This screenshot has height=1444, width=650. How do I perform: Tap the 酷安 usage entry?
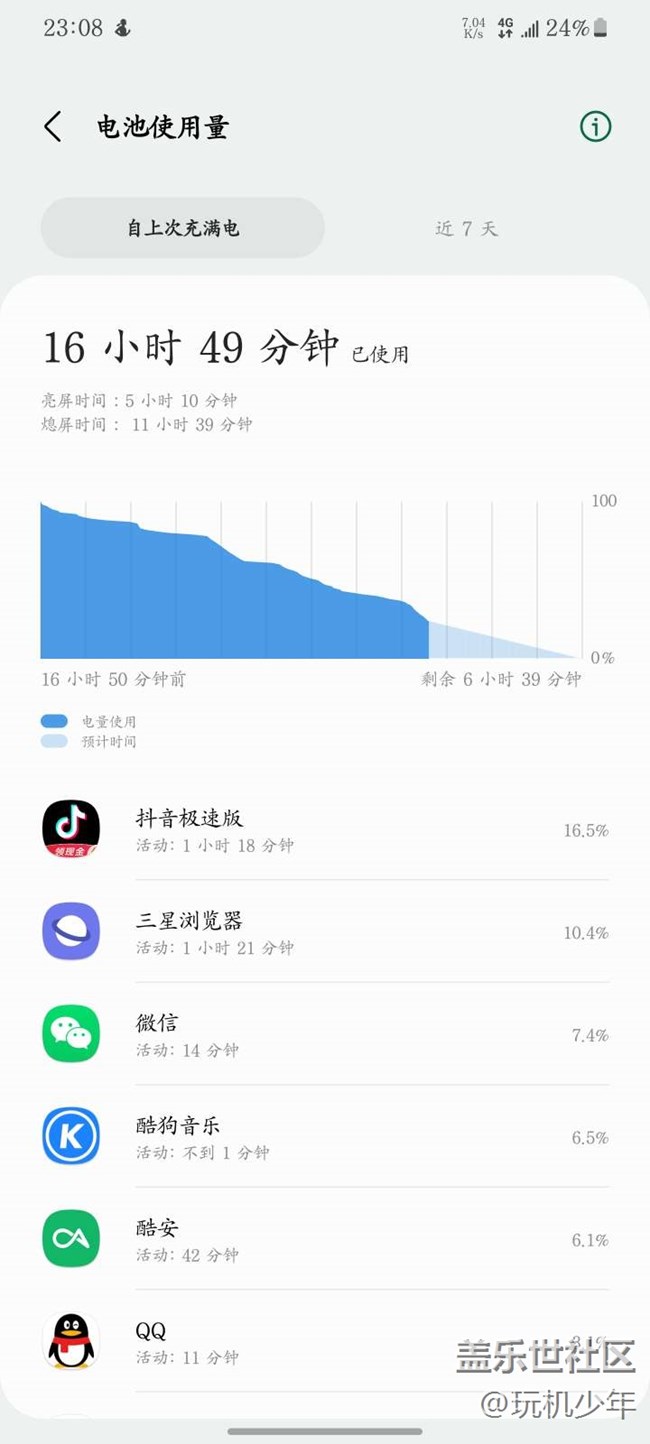click(325, 1239)
